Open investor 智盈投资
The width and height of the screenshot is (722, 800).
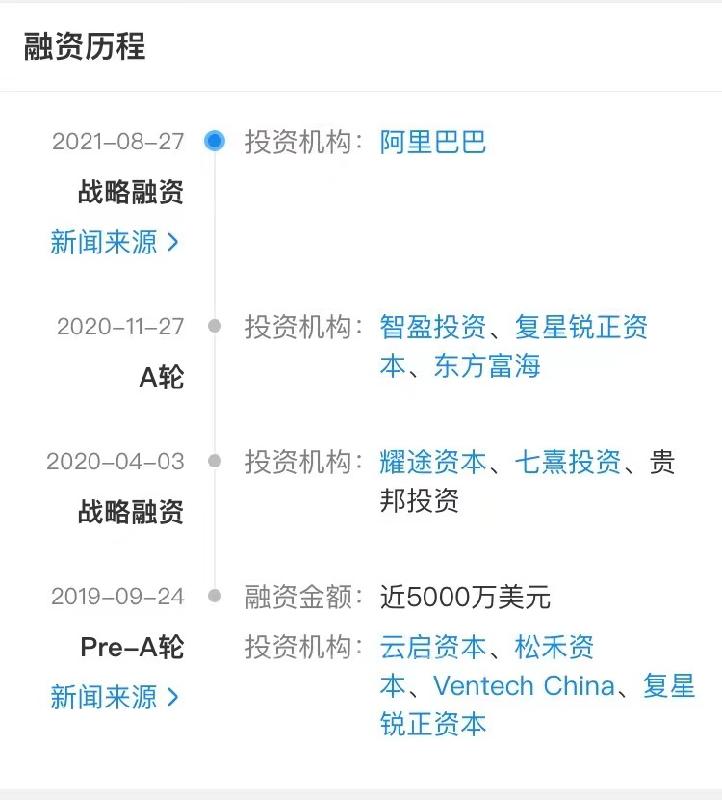(433, 327)
